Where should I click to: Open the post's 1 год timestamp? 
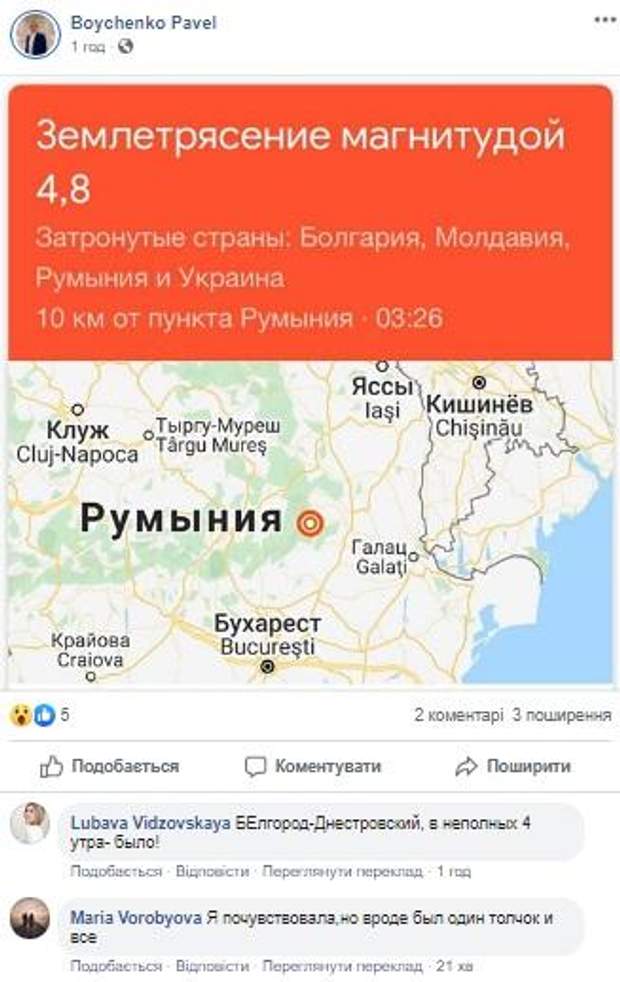(x=88, y=46)
